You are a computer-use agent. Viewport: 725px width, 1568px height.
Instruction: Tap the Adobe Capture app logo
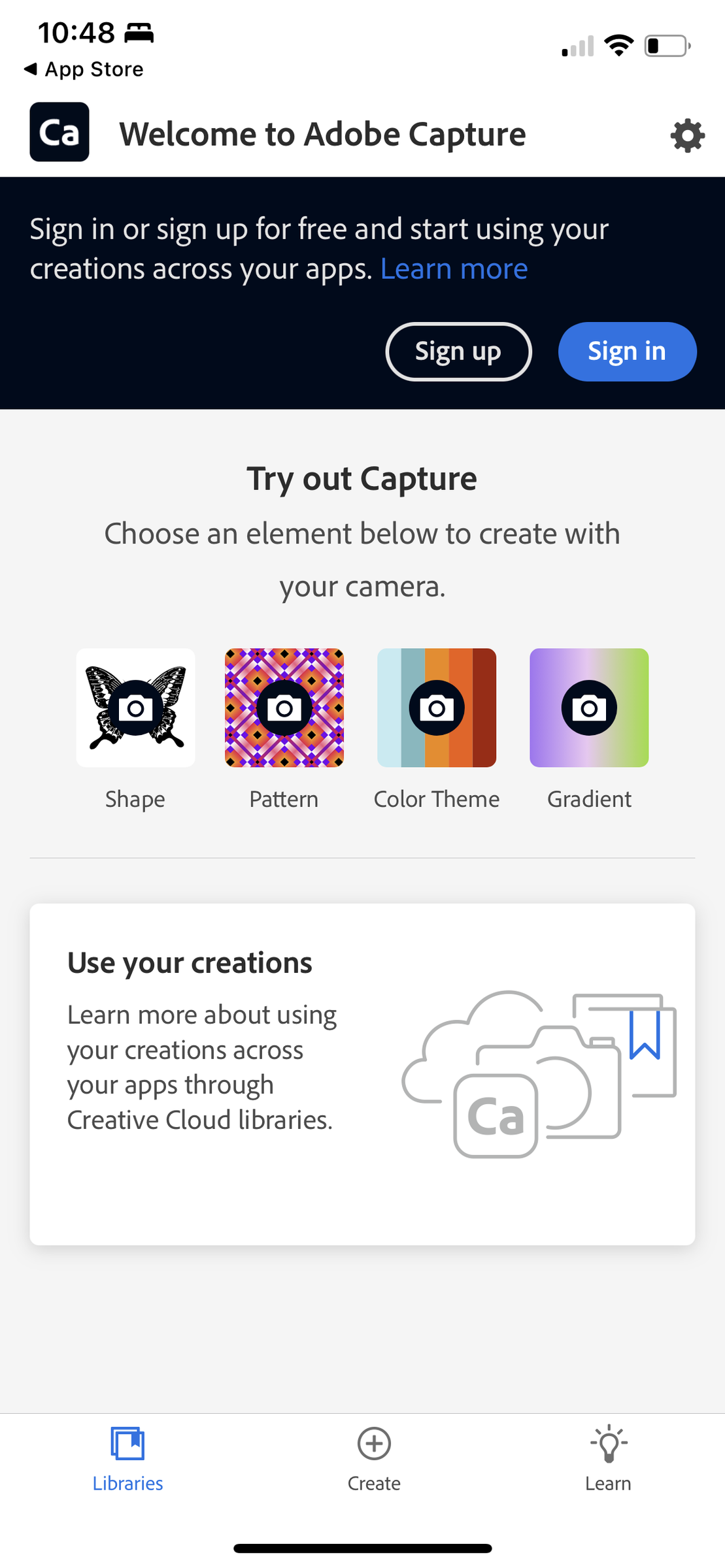click(59, 133)
